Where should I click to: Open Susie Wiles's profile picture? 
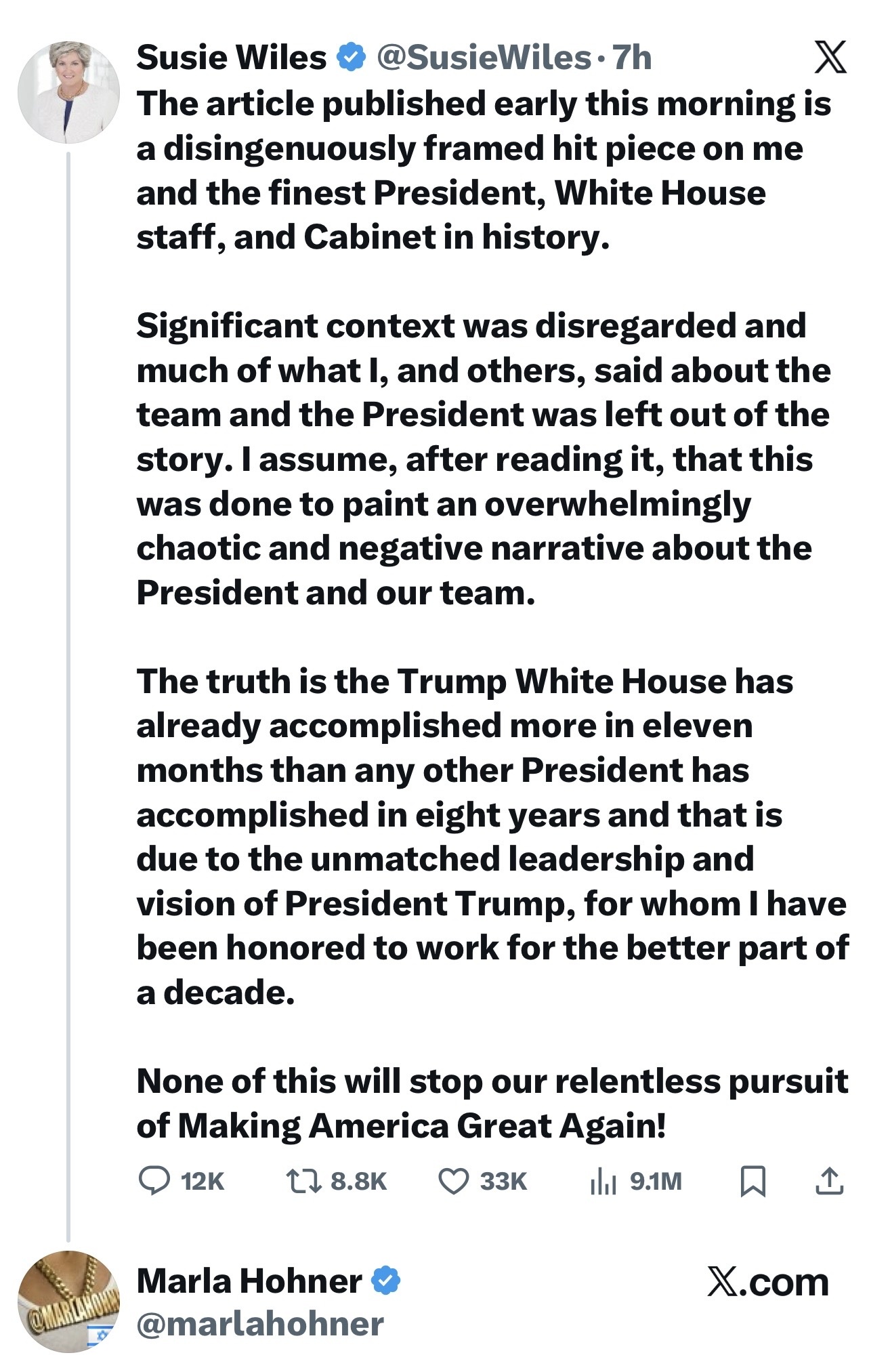click(68, 92)
